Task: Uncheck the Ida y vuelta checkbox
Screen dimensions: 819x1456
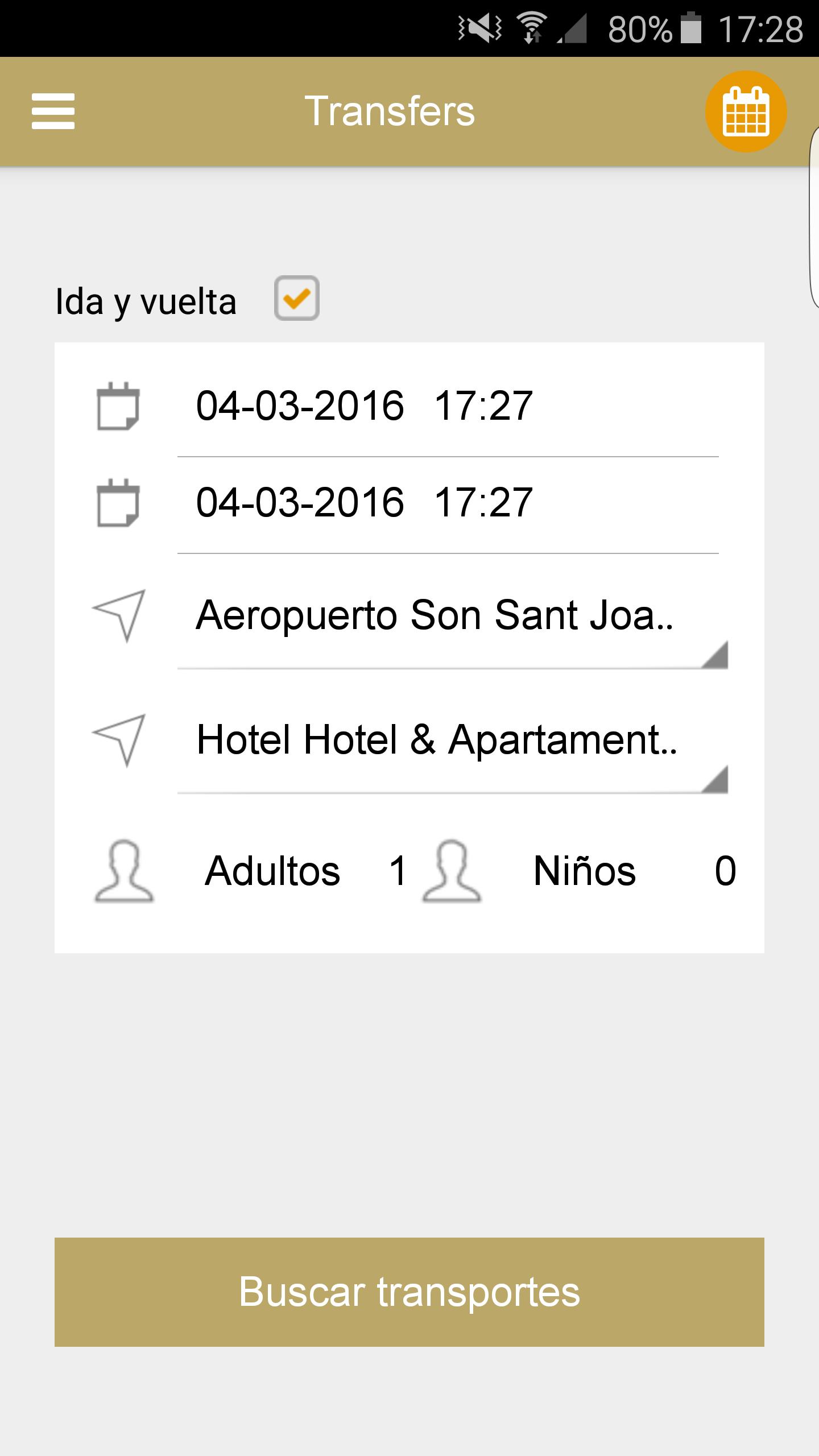Action: pyautogui.click(x=296, y=299)
